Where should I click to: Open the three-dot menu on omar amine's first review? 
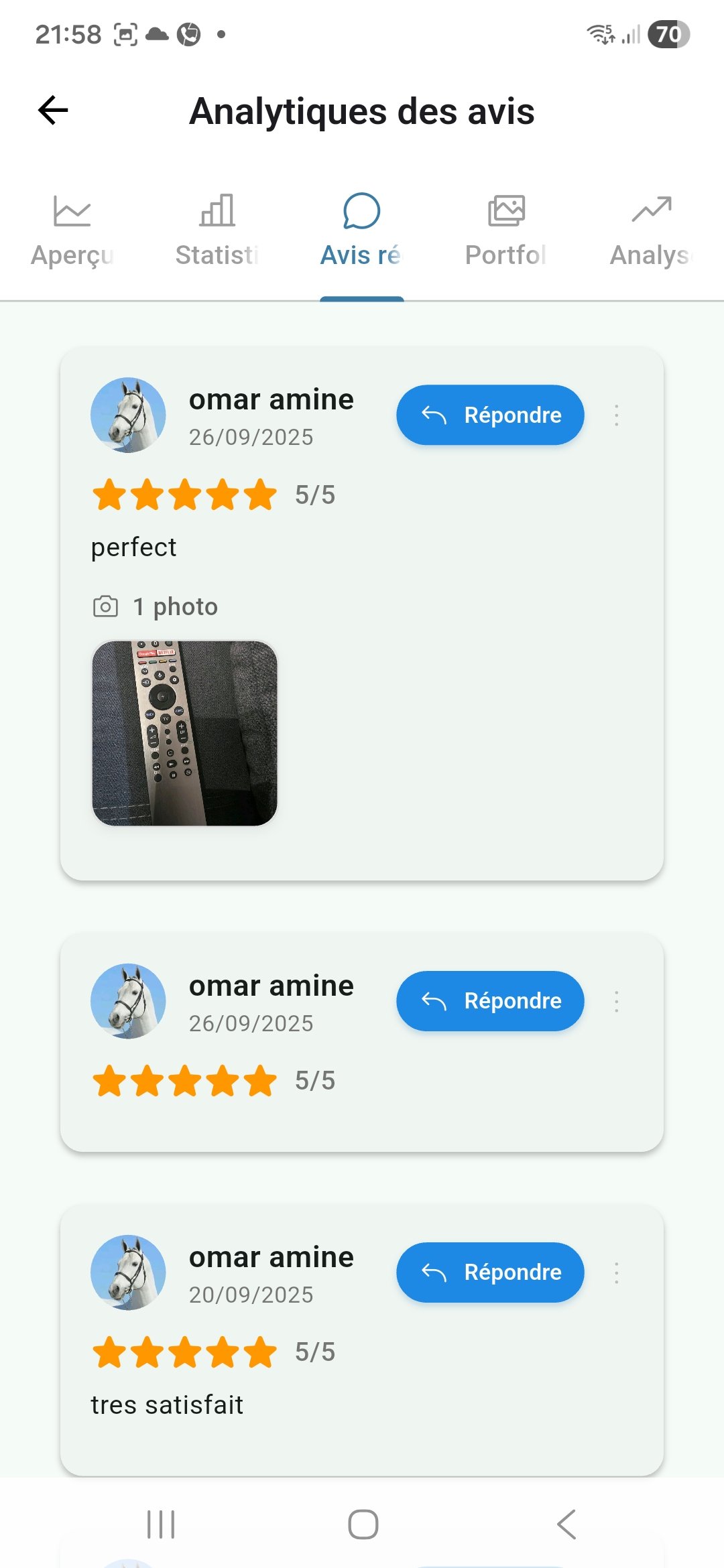click(616, 415)
